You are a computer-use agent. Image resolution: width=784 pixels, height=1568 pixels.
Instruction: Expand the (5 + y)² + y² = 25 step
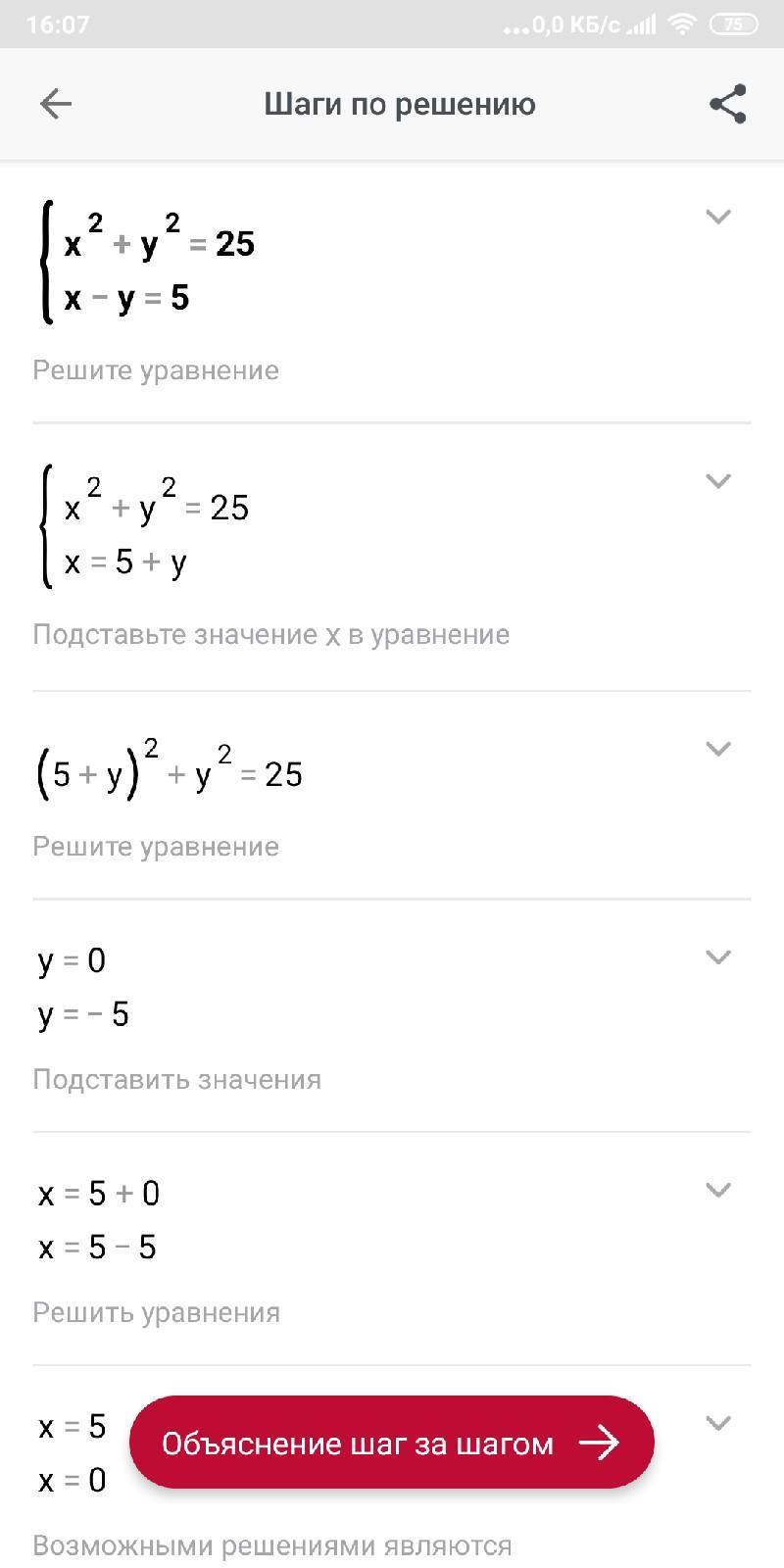[718, 749]
